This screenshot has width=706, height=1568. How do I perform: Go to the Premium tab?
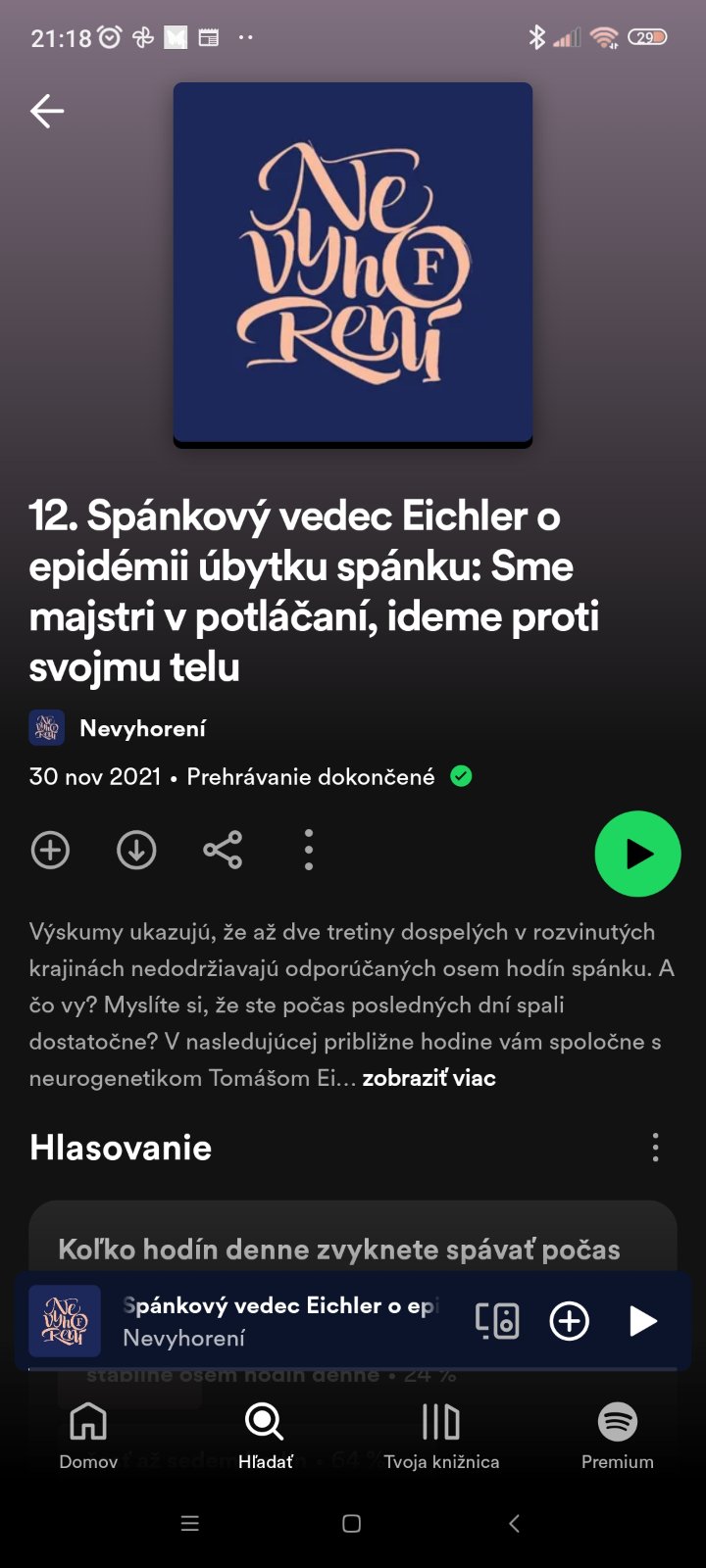click(617, 1435)
